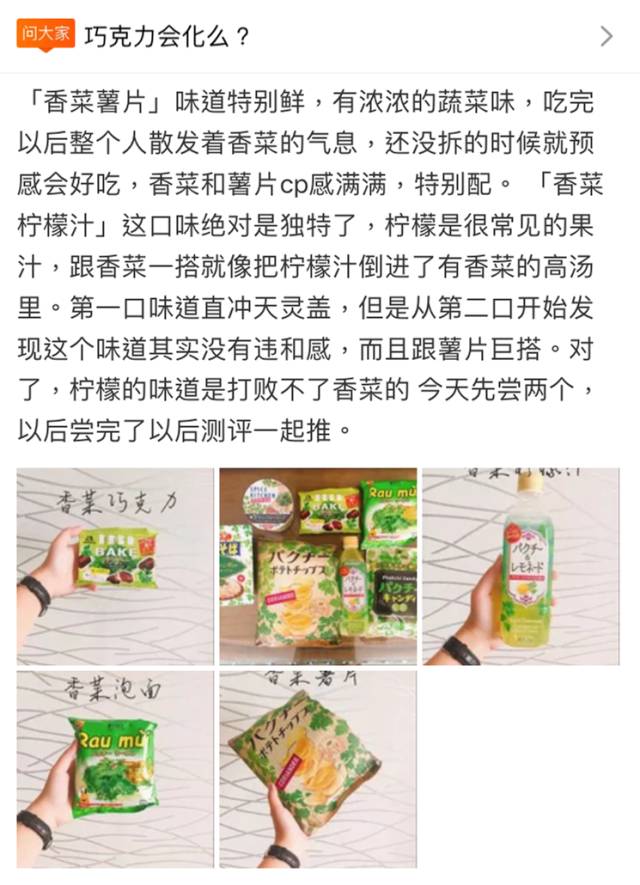640x885 pixels.
Task: Open the cilantro lemonade bottle photo
Action: 521,566
